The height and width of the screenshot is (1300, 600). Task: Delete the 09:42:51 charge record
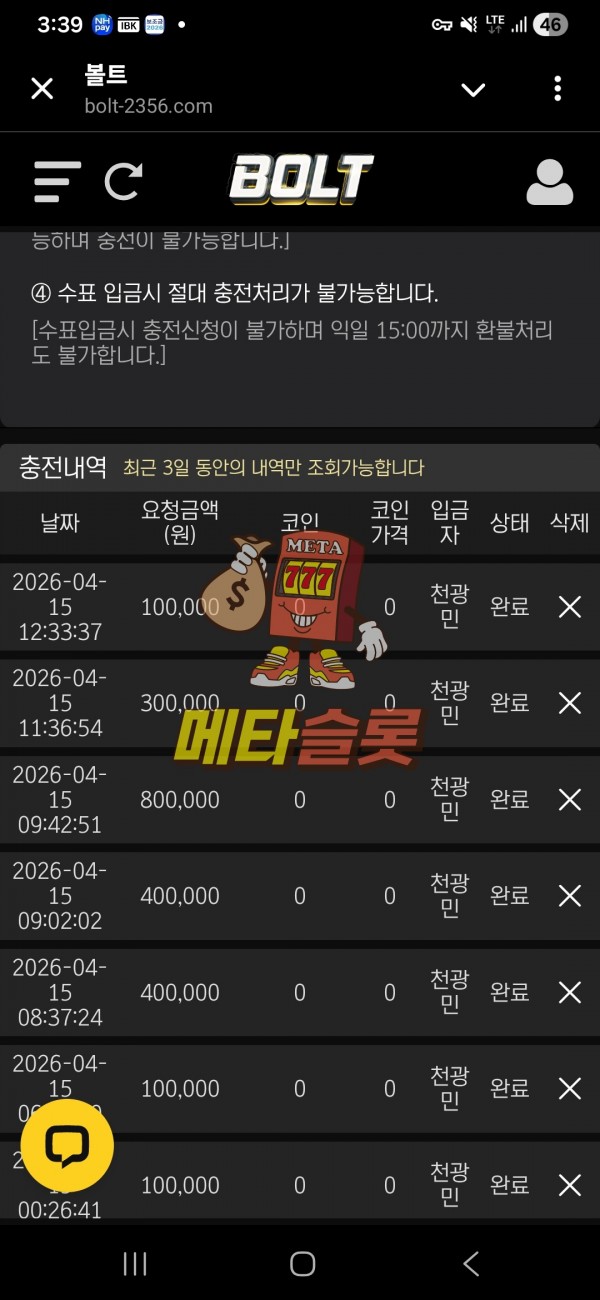coord(569,799)
